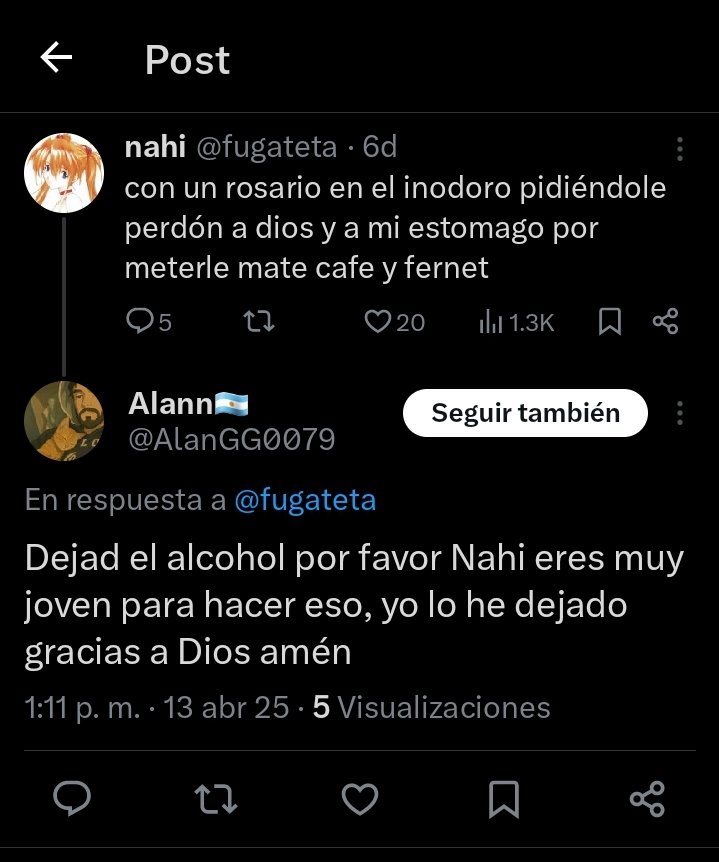
Task: Reply to Alann's post
Action: 71,798
